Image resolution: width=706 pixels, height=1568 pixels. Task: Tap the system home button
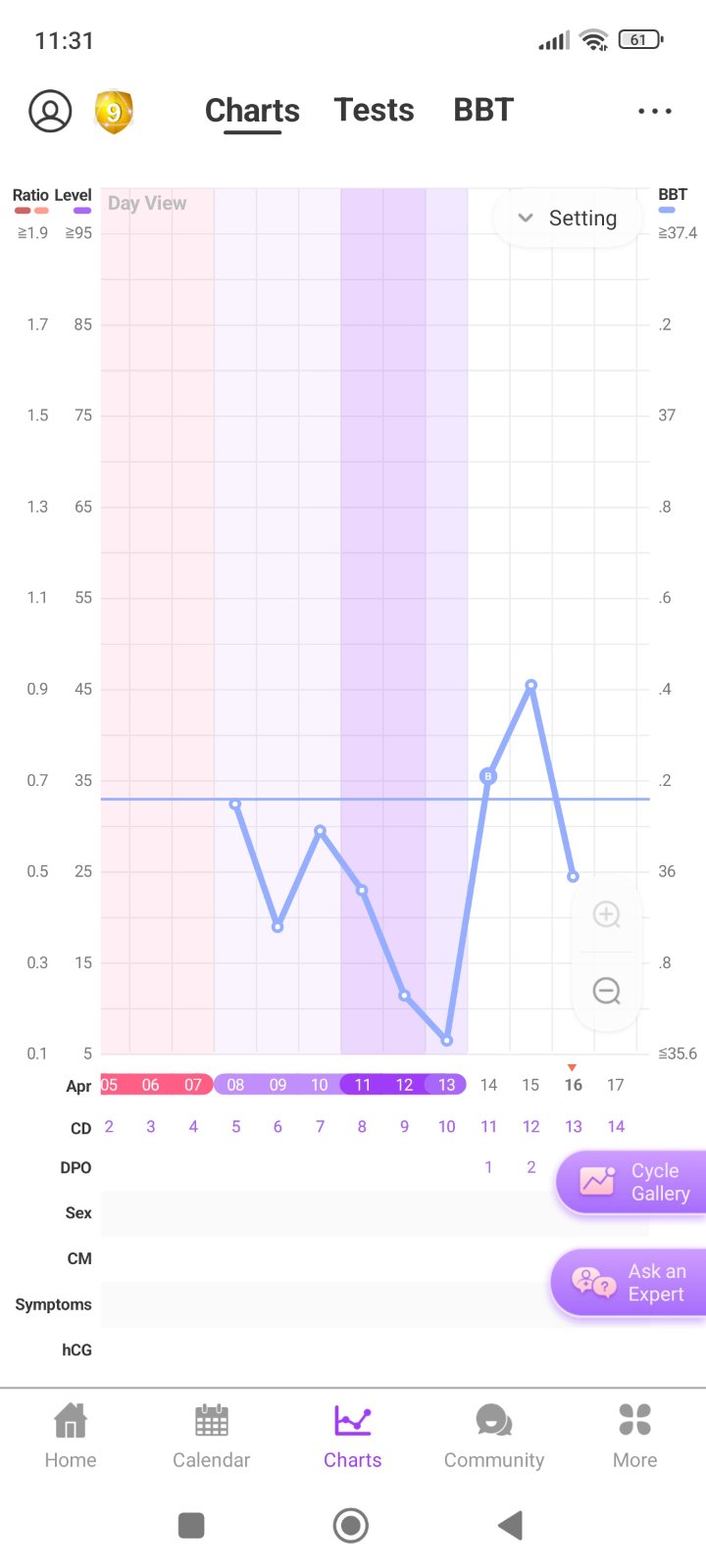coord(351,1525)
